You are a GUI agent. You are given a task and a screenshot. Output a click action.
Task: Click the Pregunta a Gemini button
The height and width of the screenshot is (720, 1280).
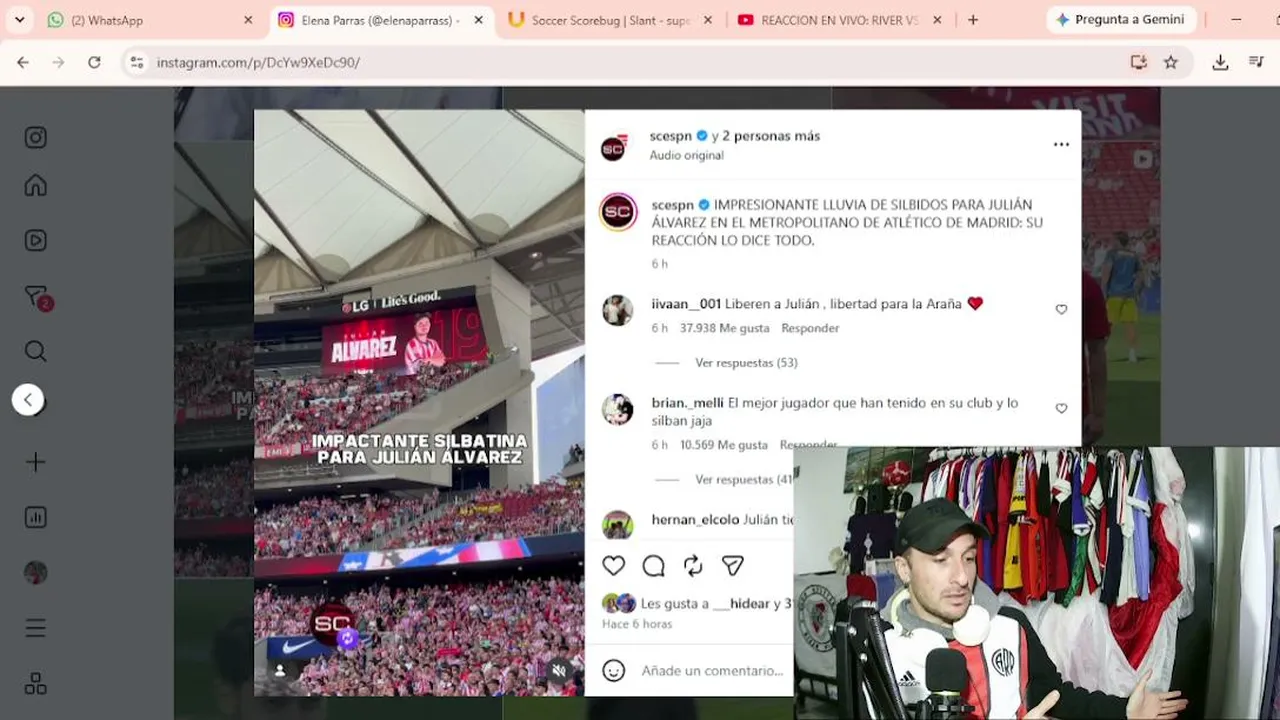1120,20
